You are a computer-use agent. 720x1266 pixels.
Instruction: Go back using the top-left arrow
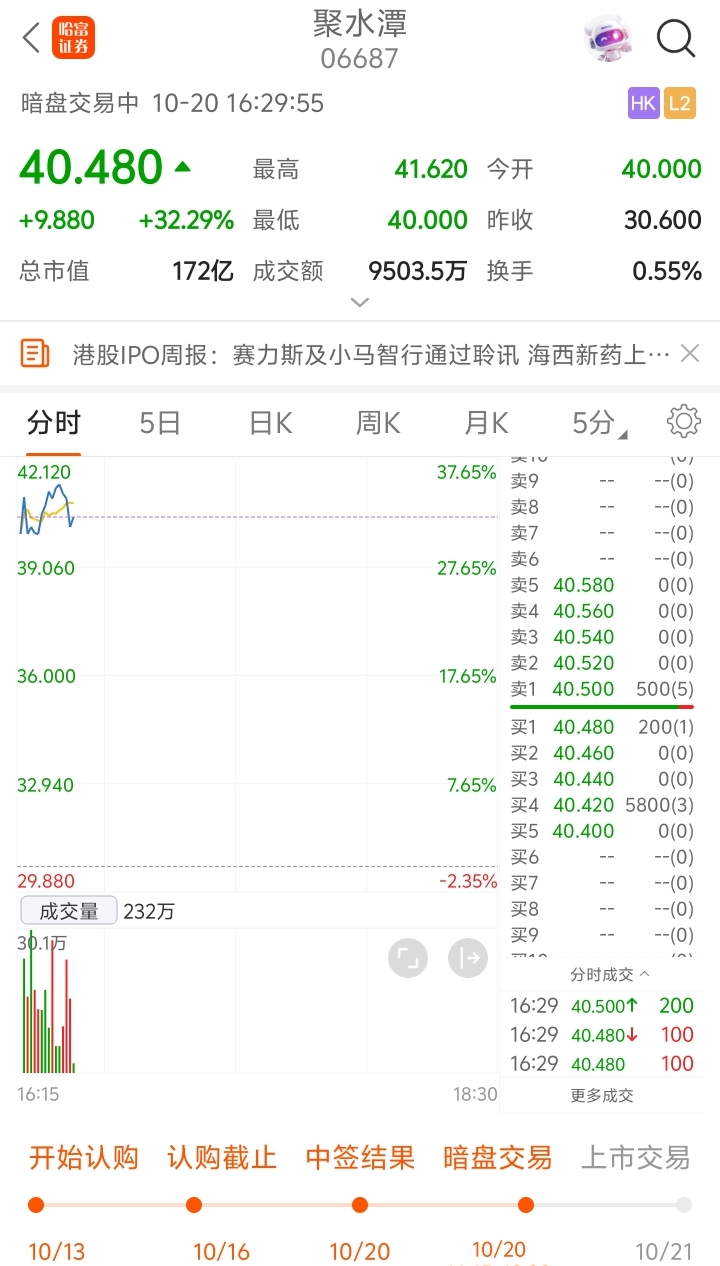pos(31,39)
